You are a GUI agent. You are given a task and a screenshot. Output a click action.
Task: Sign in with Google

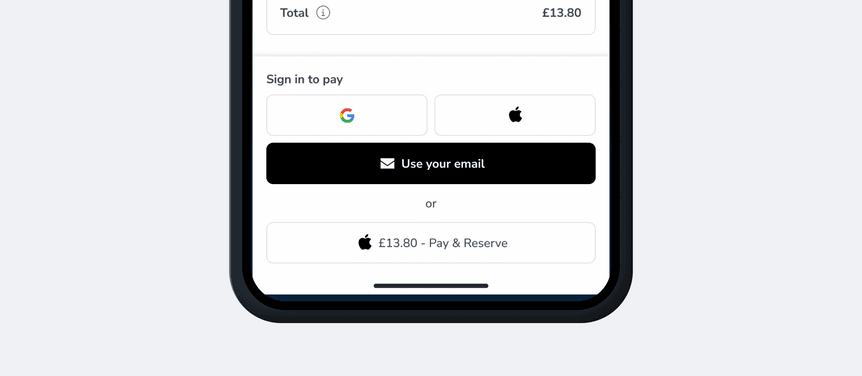point(347,115)
